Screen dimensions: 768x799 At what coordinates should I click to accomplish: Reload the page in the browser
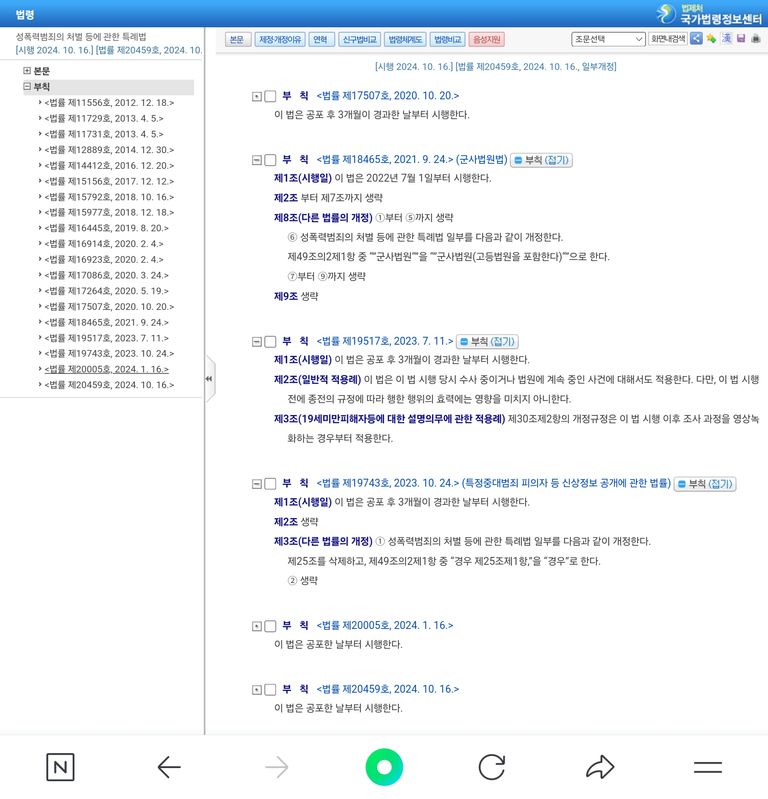tap(491, 767)
